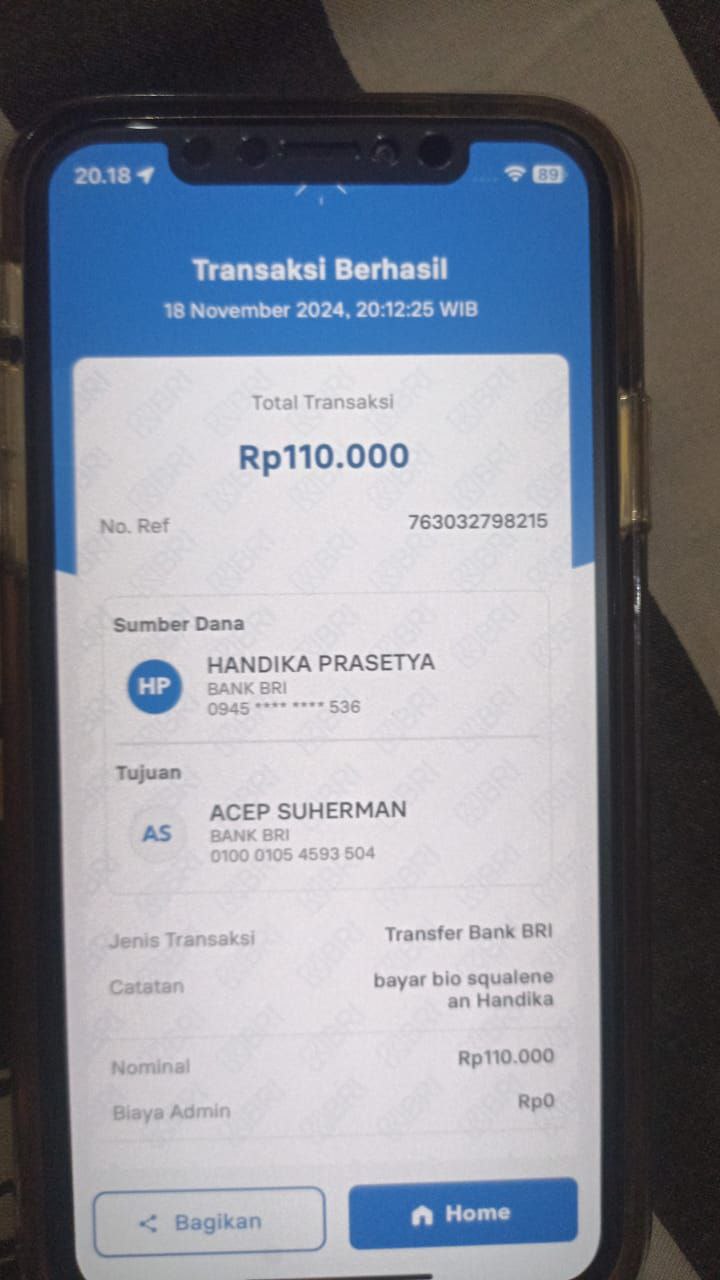
Task: Tap the Bagikan share button
Action: [209, 1221]
